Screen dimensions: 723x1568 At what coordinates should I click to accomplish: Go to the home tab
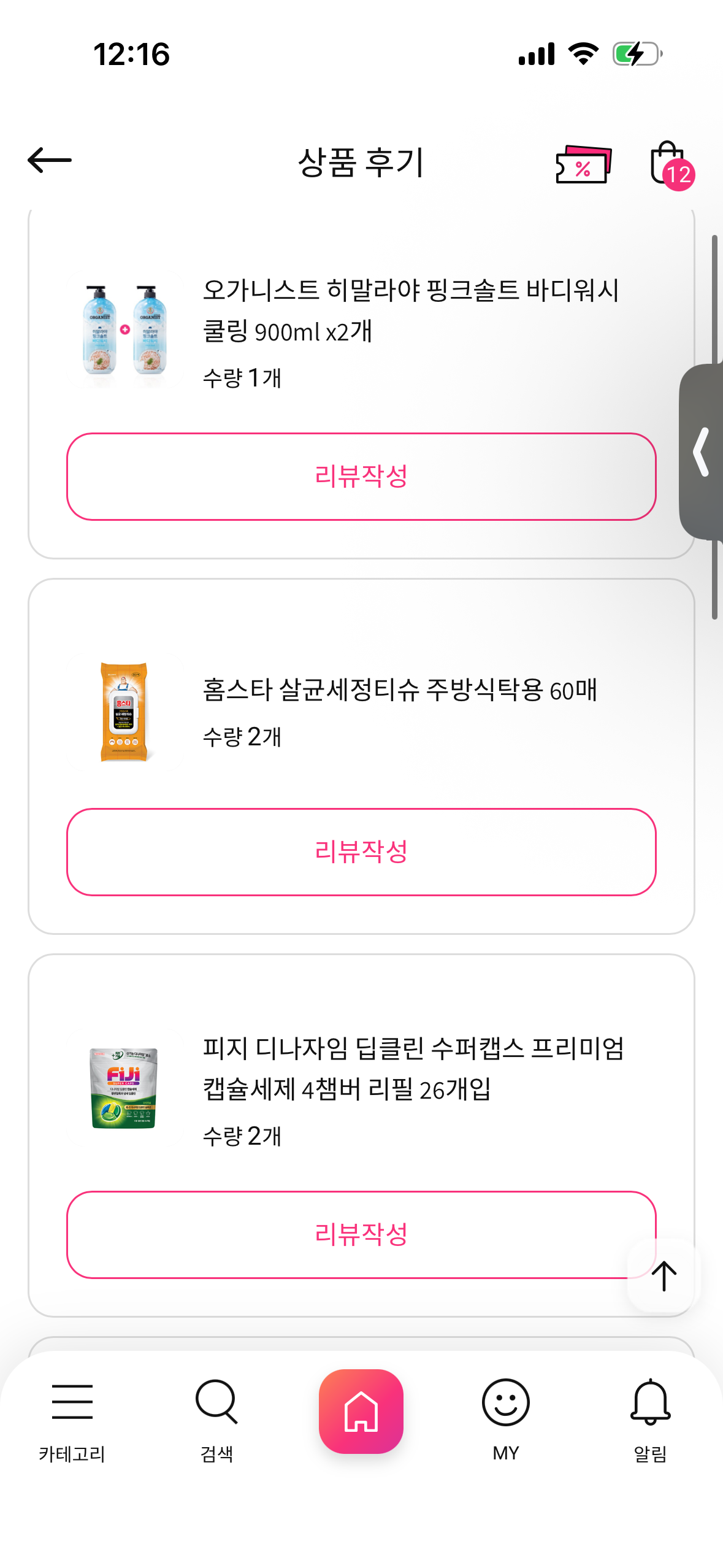pyautogui.click(x=361, y=1412)
